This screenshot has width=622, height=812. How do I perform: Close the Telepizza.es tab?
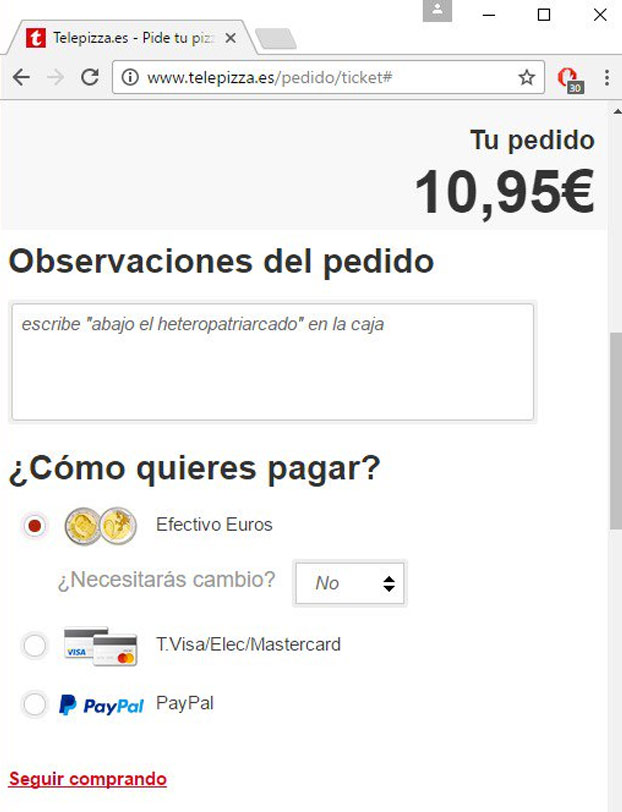(x=231, y=39)
